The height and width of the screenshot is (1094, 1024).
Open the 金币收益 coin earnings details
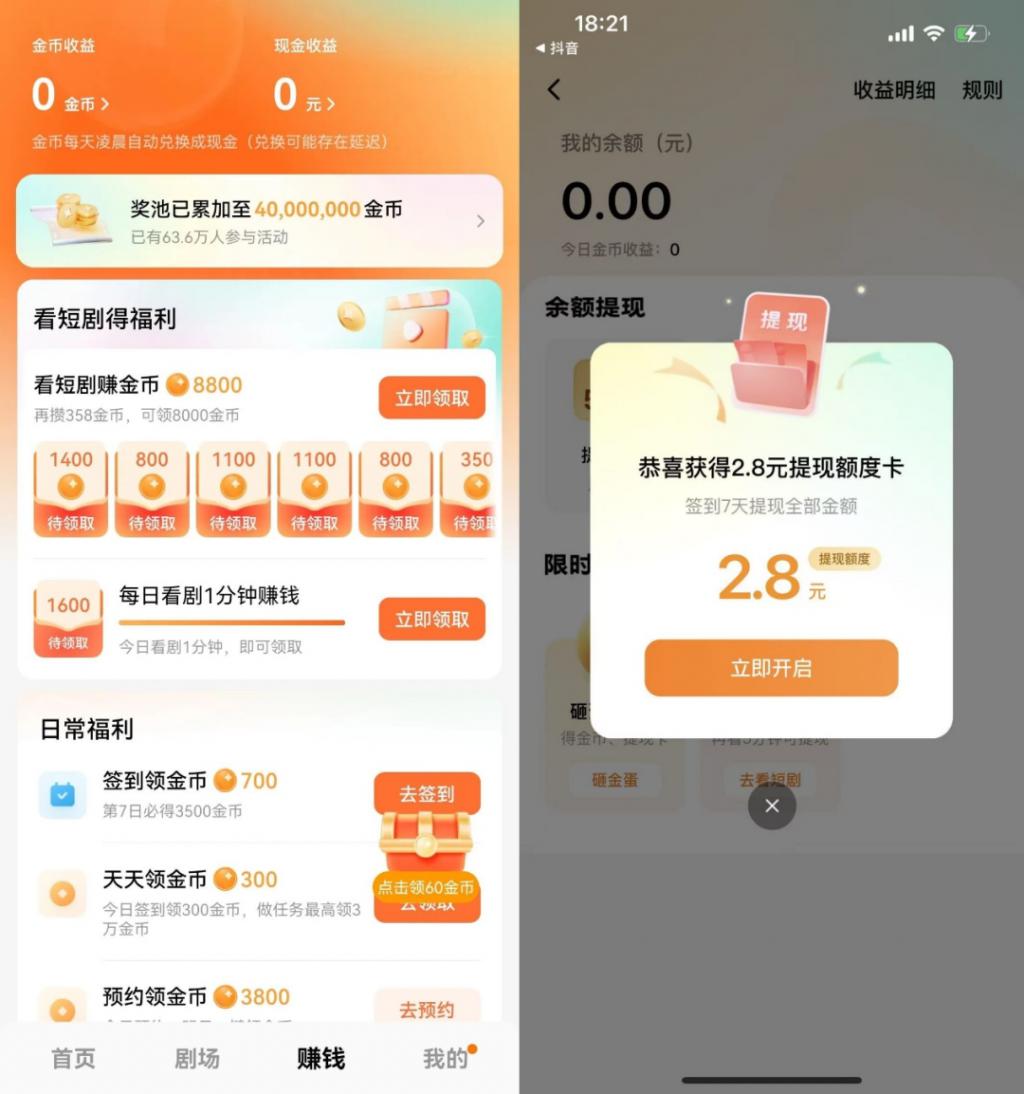pyautogui.click(x=70, y=97)
